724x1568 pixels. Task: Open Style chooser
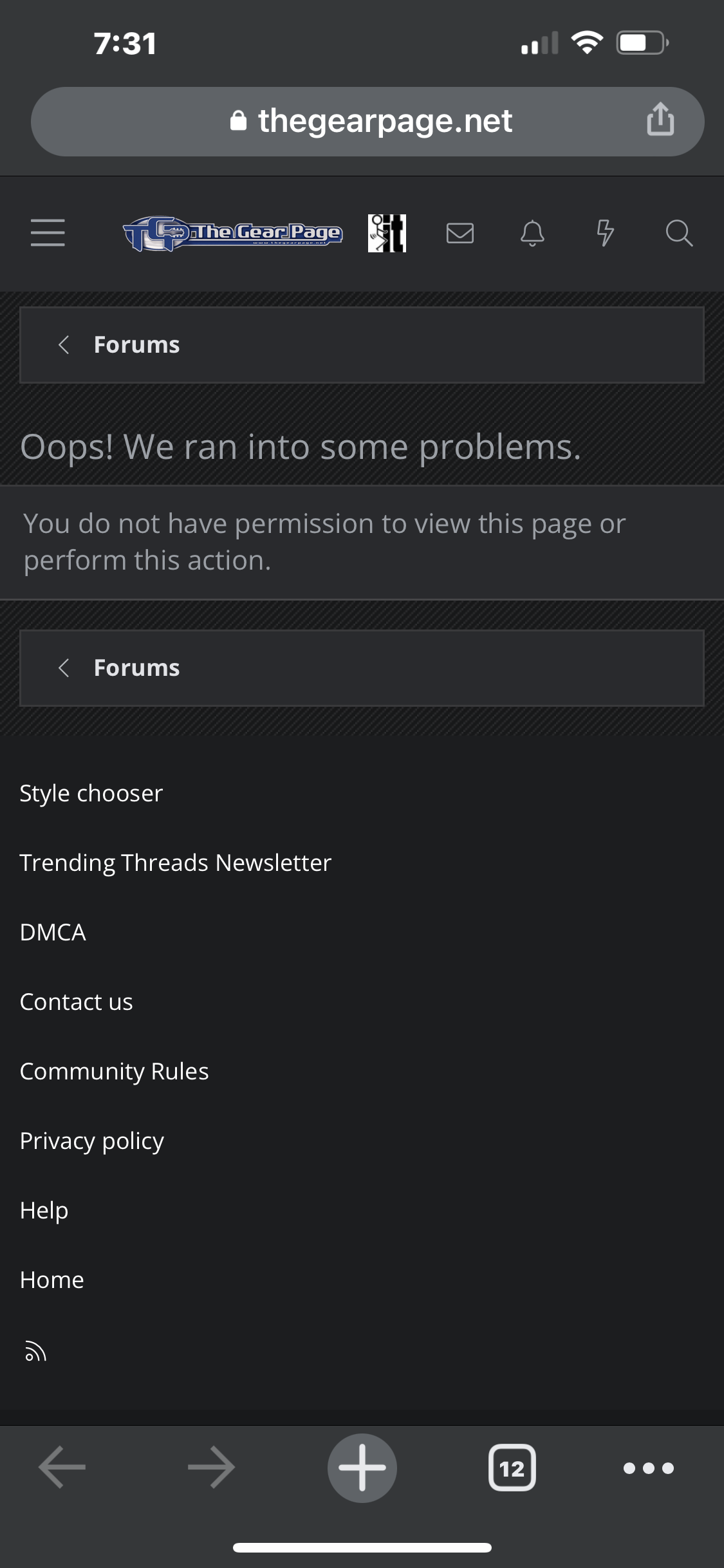pyautogui.click(x=91, y=794)
